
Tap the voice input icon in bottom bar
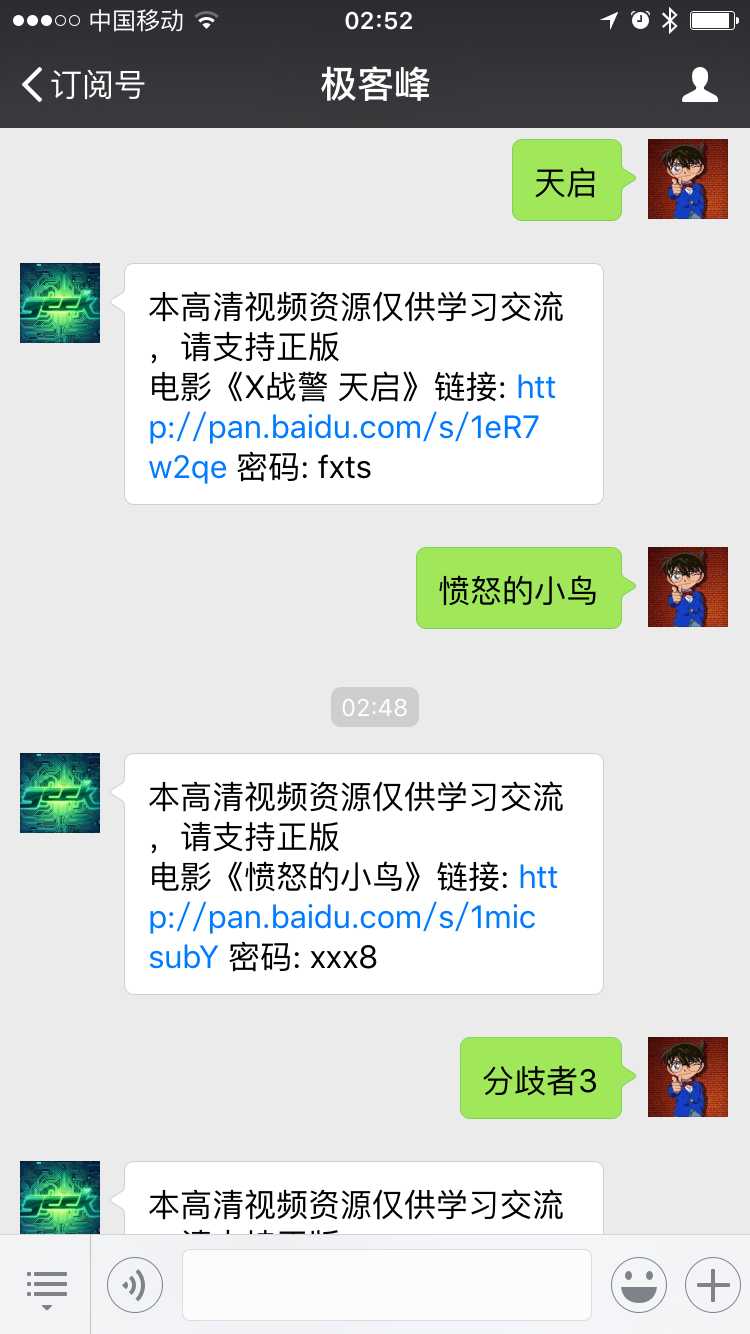click(134, 1284)
